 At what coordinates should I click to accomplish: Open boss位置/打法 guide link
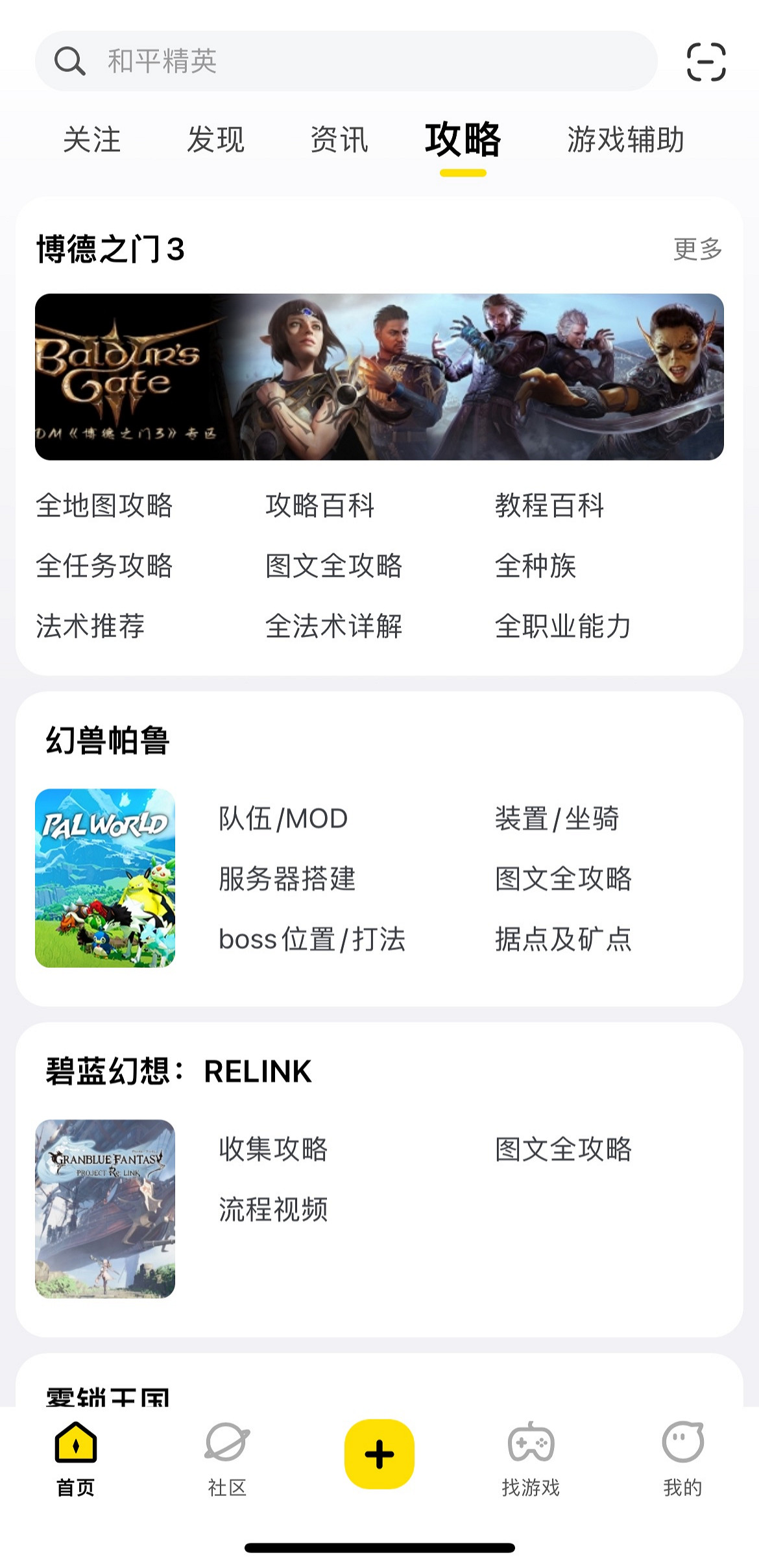tap(314, 938)
